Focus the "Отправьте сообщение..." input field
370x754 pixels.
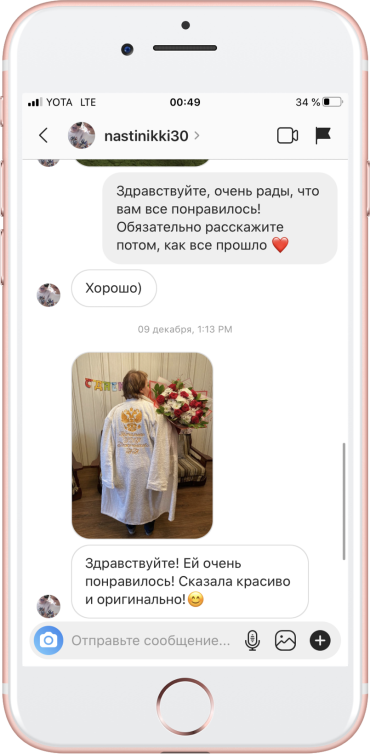coord(151,641)
